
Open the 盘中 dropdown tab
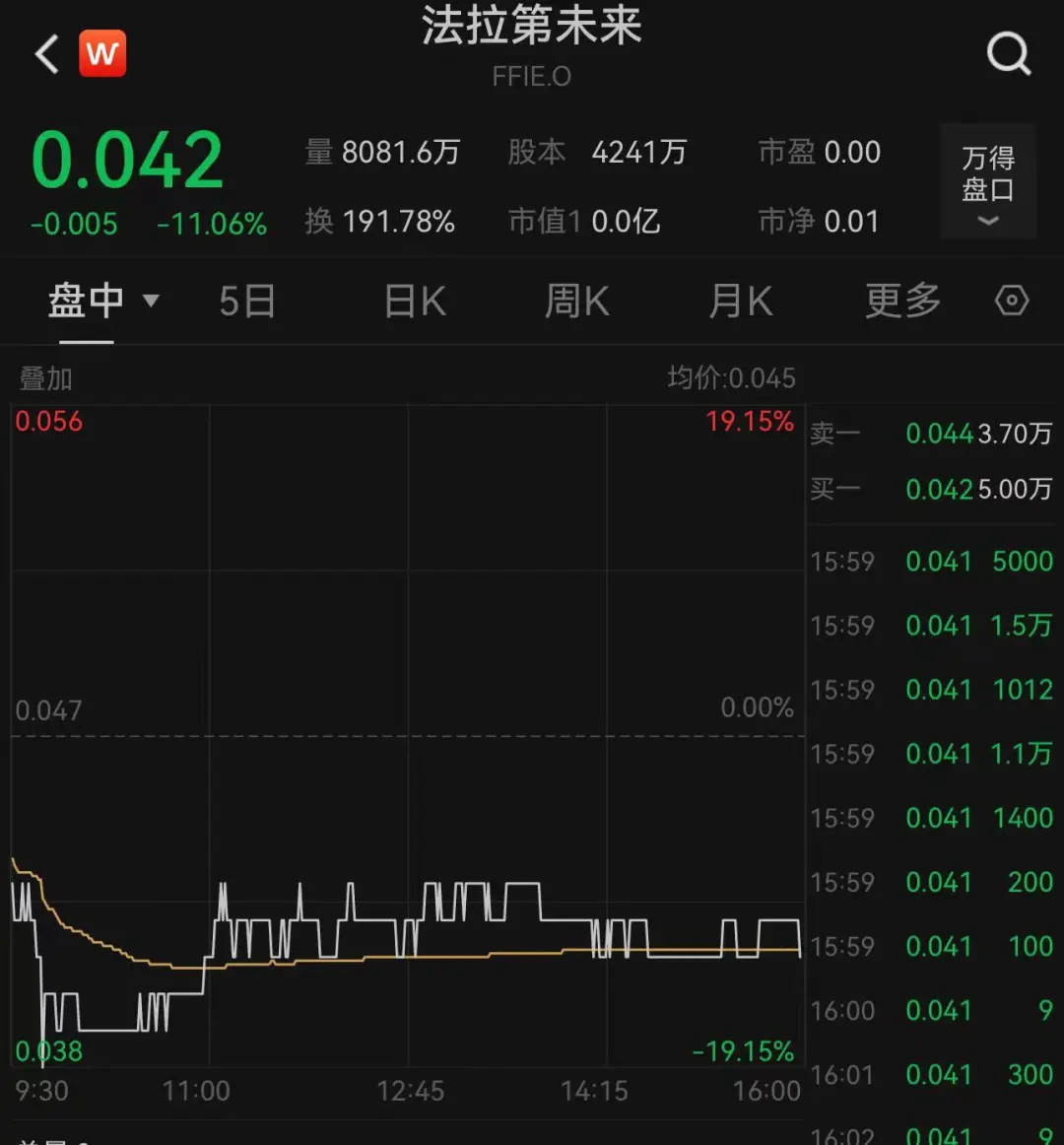point(102,301)
